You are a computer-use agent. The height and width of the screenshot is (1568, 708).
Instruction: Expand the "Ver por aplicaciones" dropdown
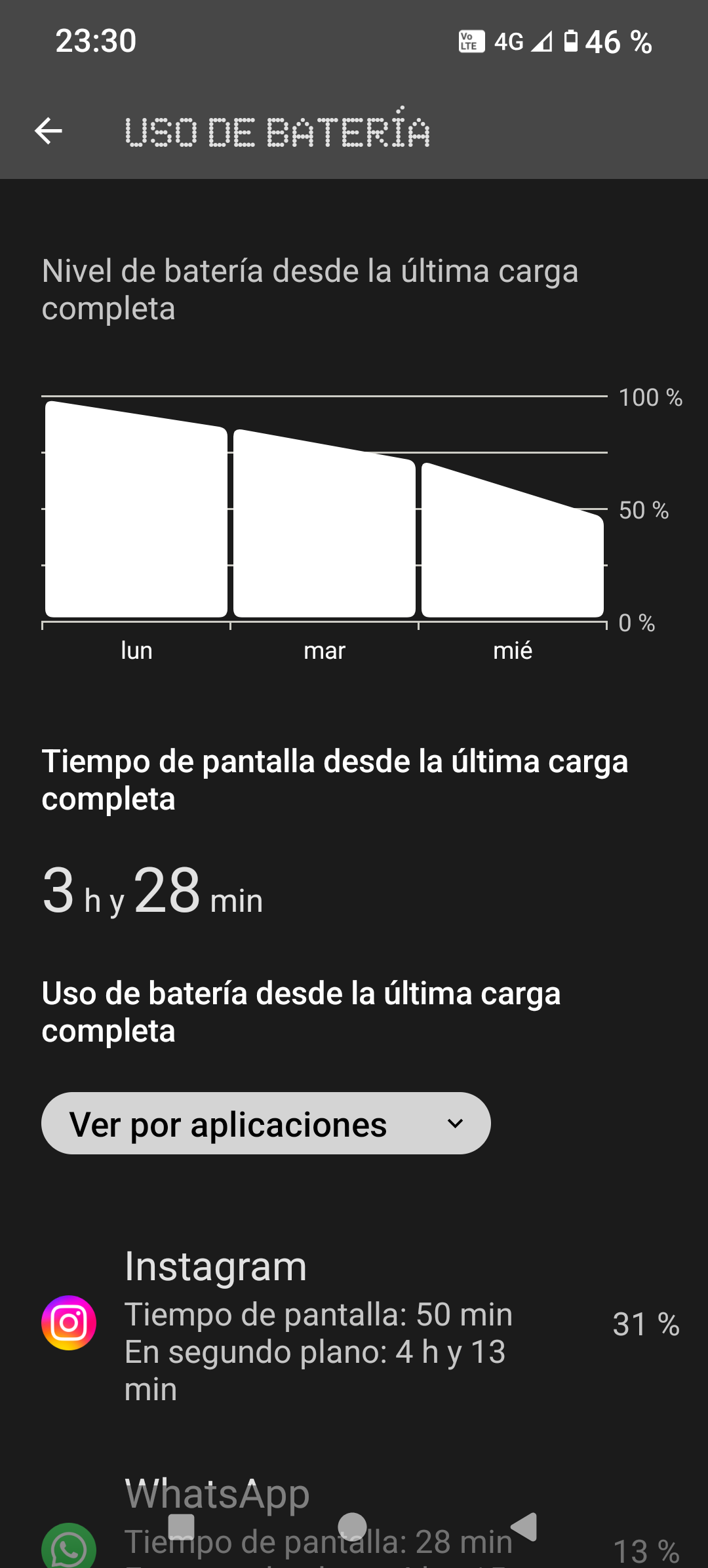[x=265, y=1124]
